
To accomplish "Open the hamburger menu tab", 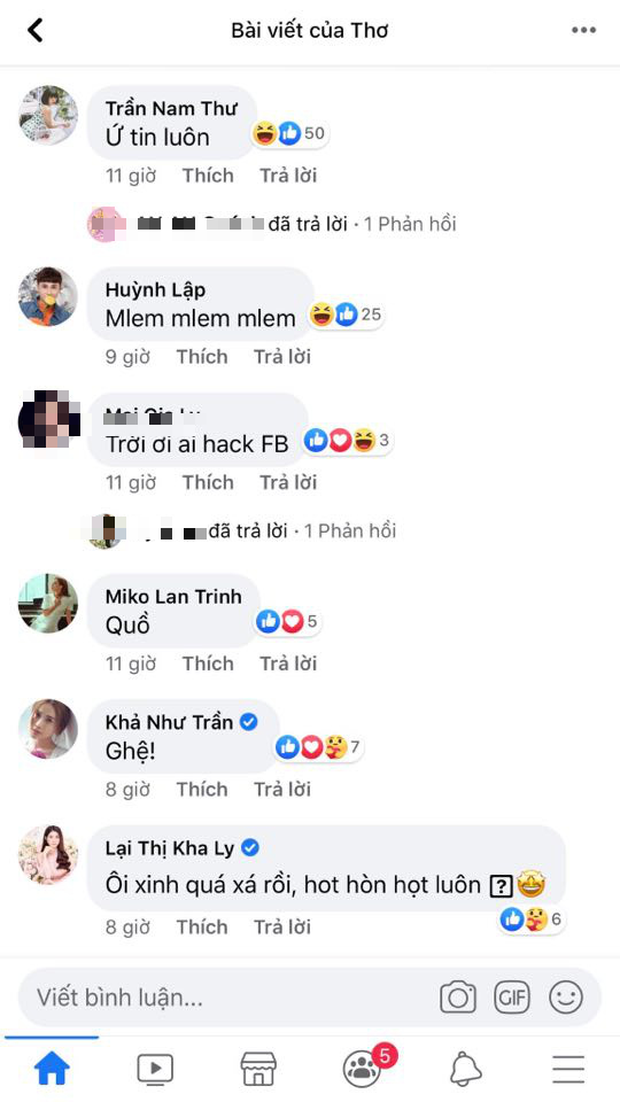I will [x=568, y=1069].
